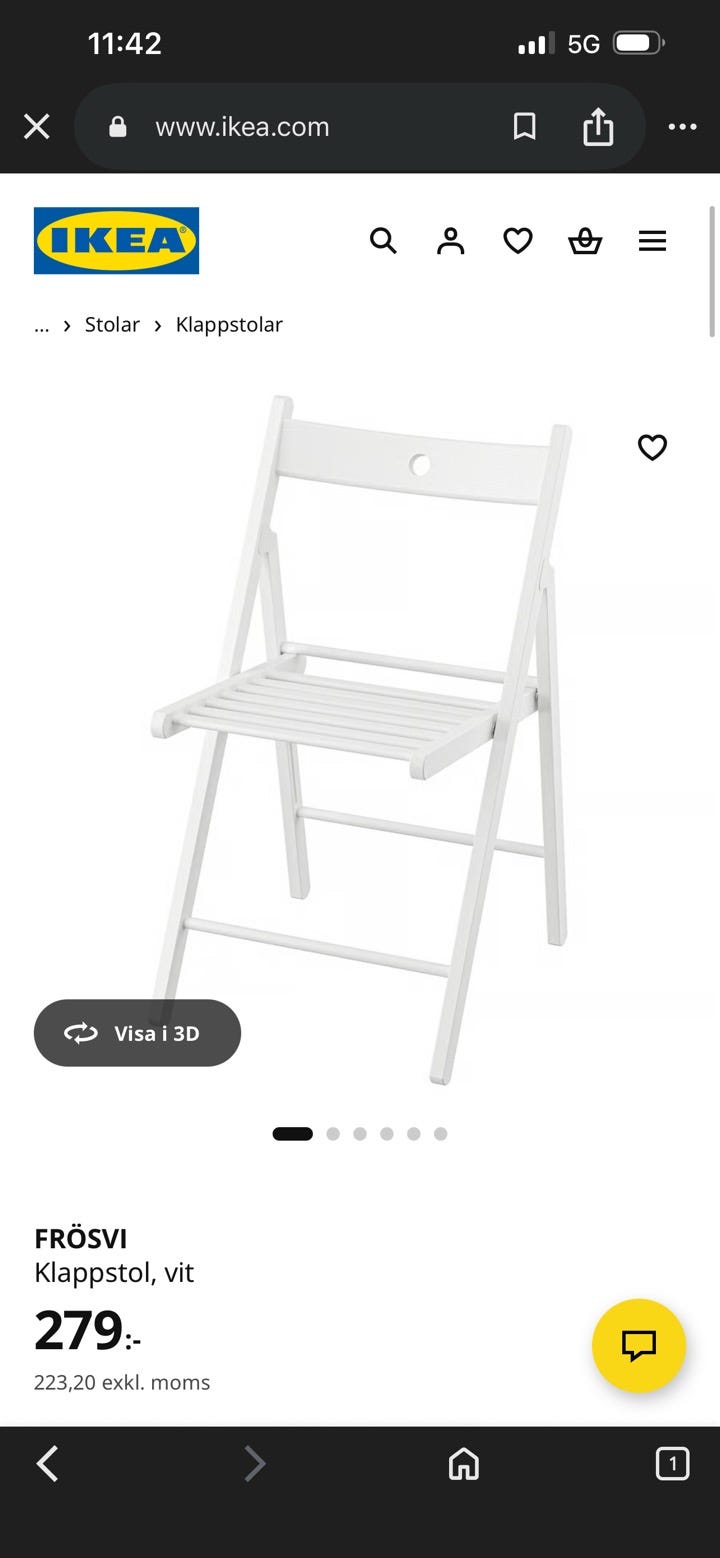The height and width of the screenshot is (1558, 720).
Task: View the chair in 3D
Action: pyautogui.click(x=137, y=1033)
